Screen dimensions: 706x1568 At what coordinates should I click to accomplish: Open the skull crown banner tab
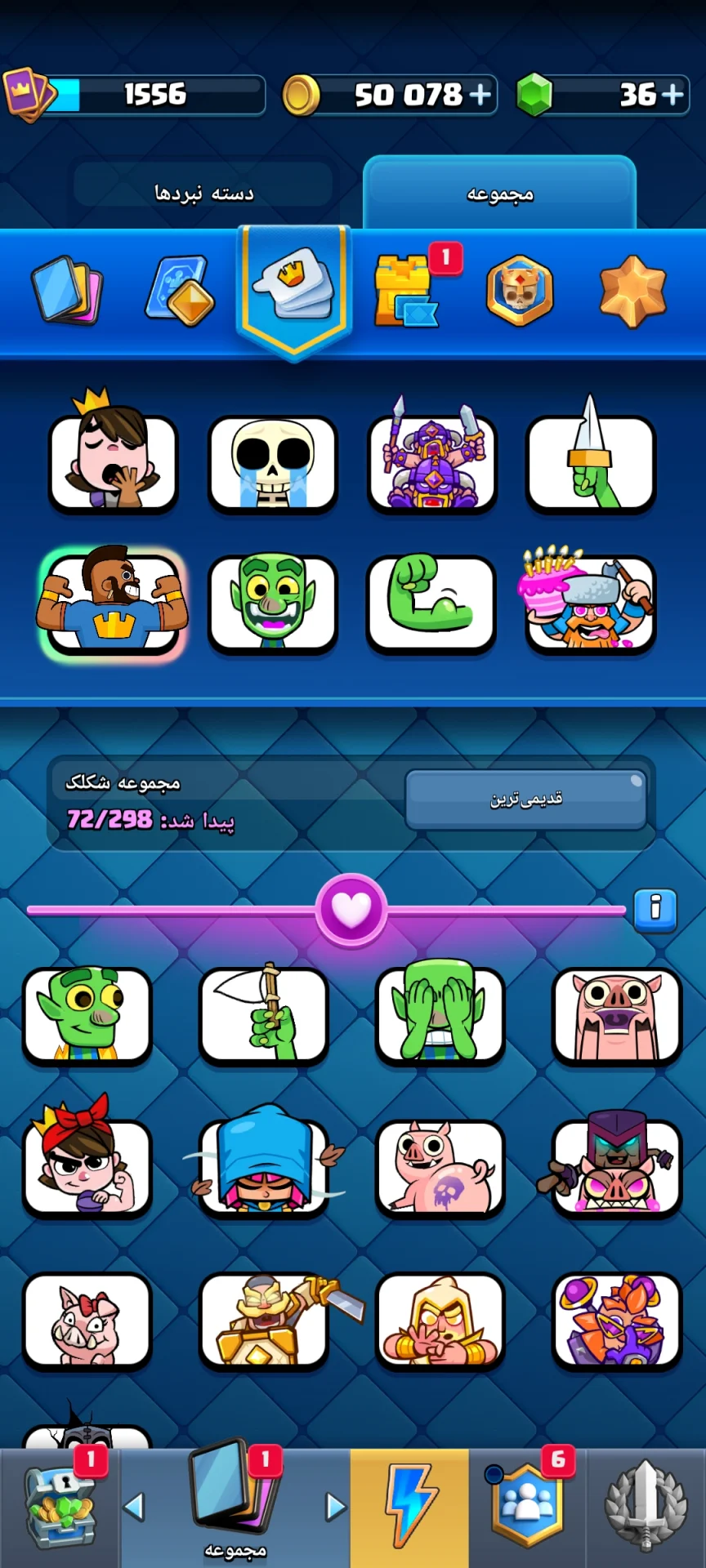[x=520, y=291]
